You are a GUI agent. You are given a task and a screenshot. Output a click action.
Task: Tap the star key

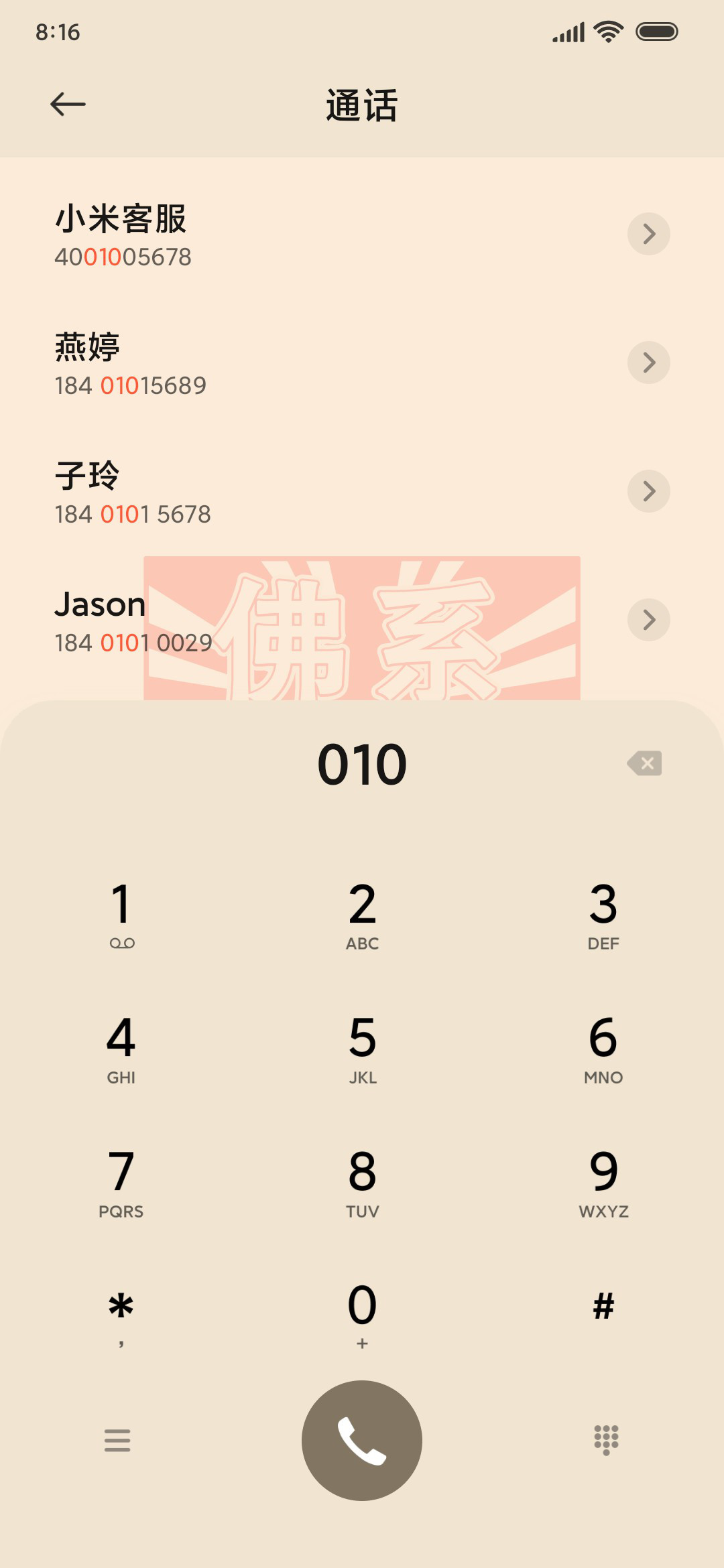point(121,1315)
